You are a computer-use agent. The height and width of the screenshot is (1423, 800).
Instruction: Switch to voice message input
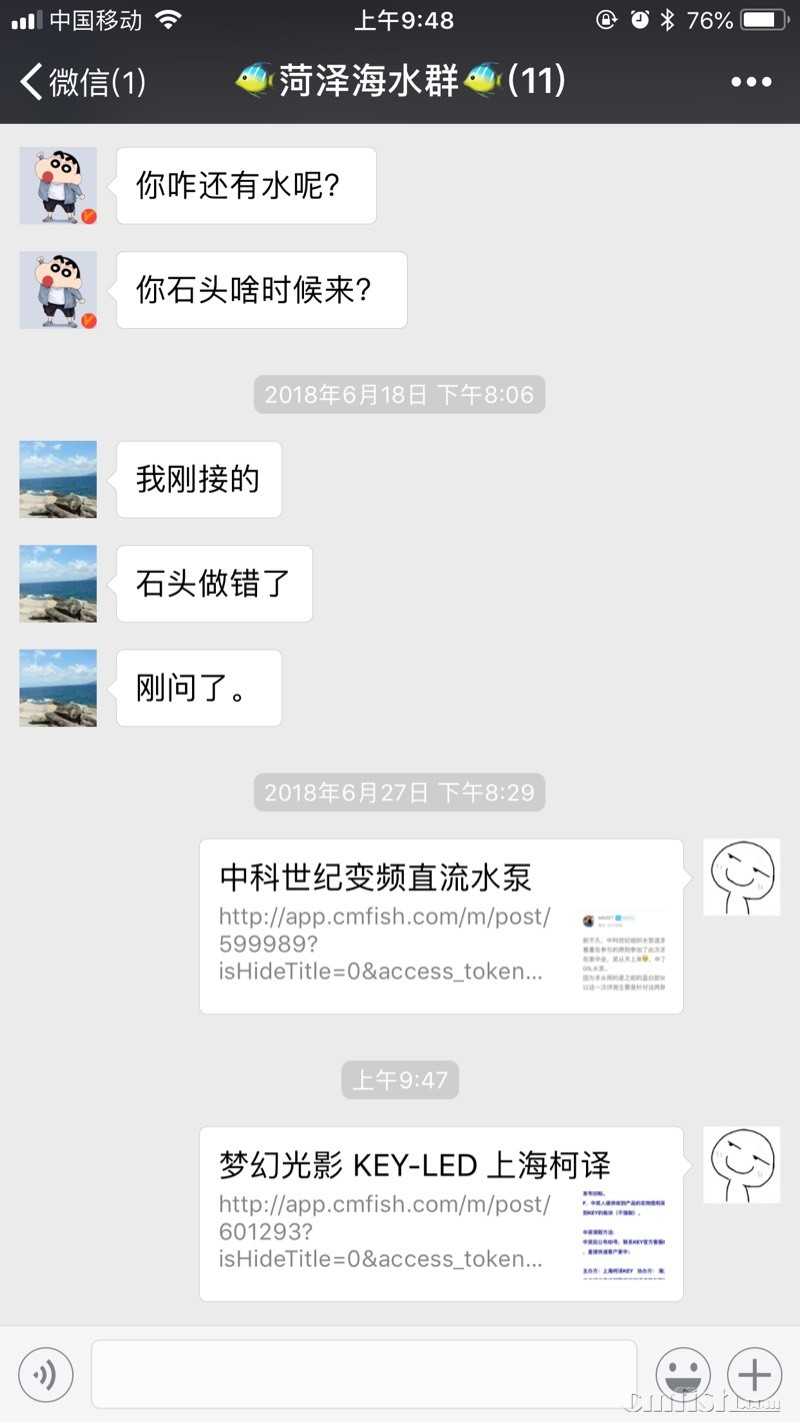click(46, 1374)
